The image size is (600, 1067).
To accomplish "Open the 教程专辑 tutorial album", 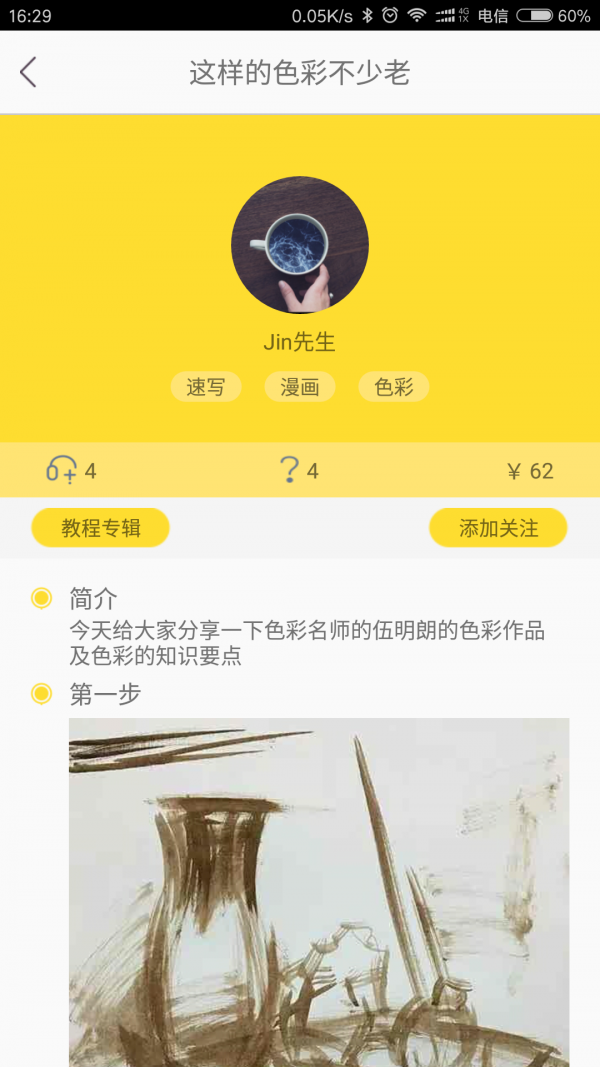I will pyautogui.click(x=100, y=528).
